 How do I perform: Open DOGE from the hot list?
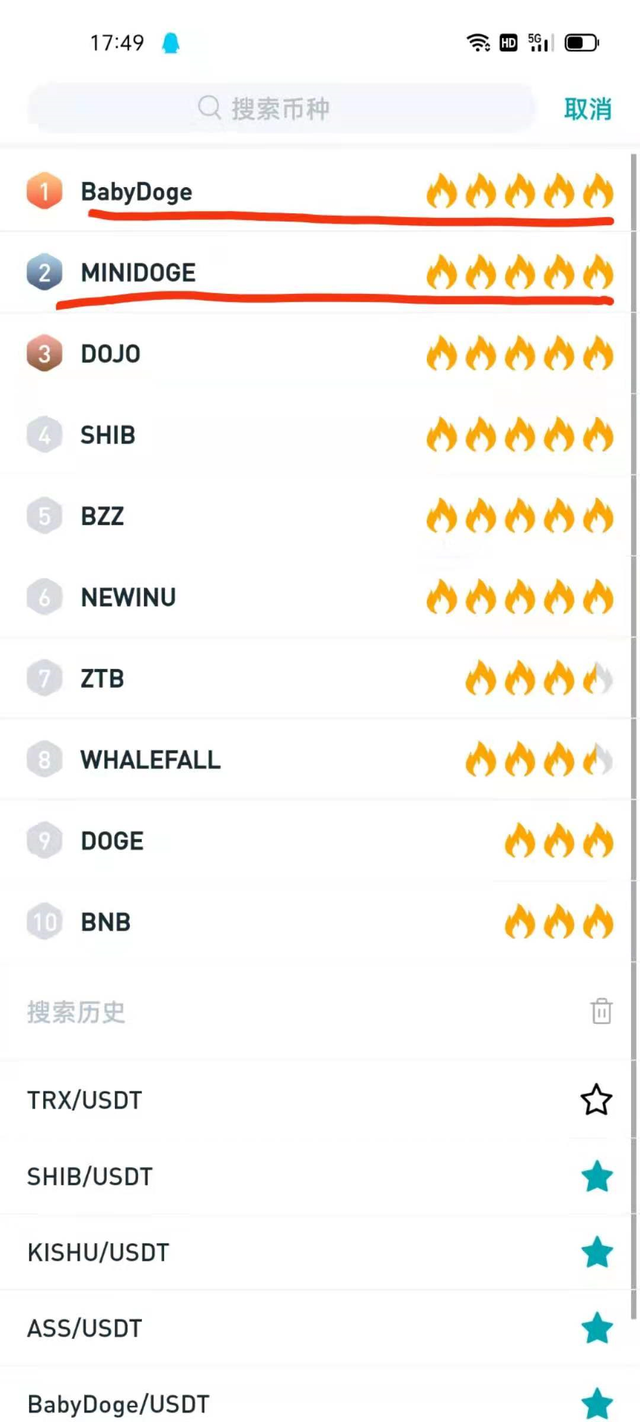320,840
